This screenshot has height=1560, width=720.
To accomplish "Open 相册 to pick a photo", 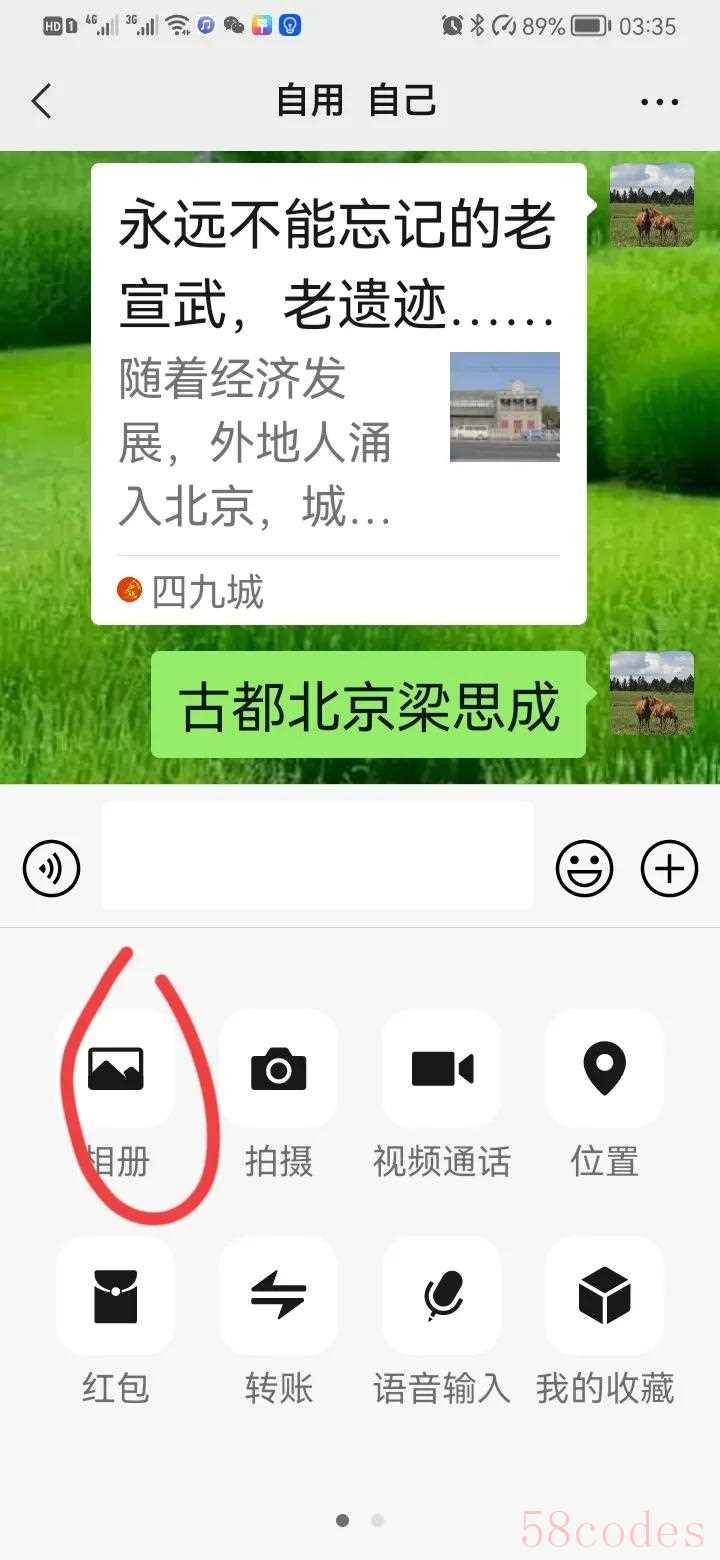I will (x=116, y=1069).
